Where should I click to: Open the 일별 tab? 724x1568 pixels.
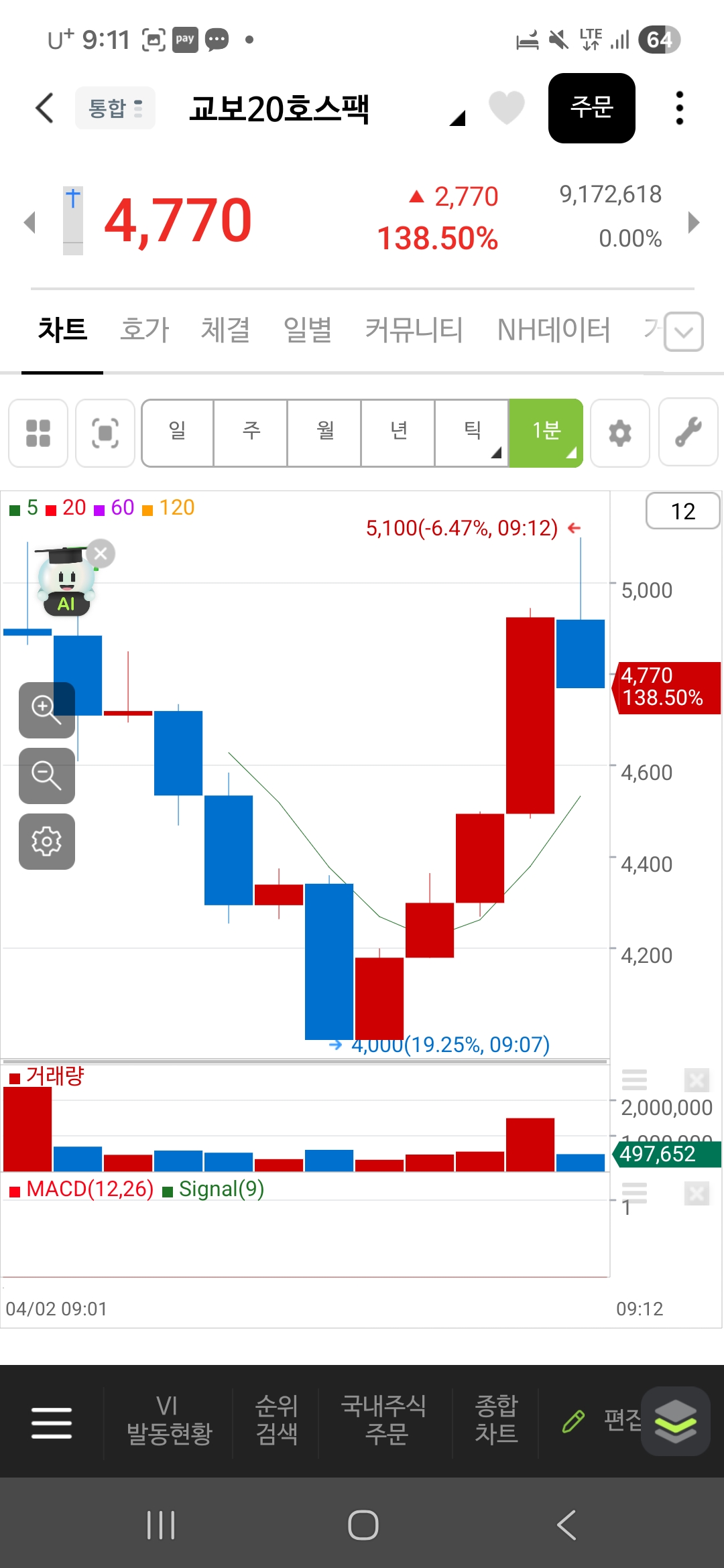[x=308, y=330]
